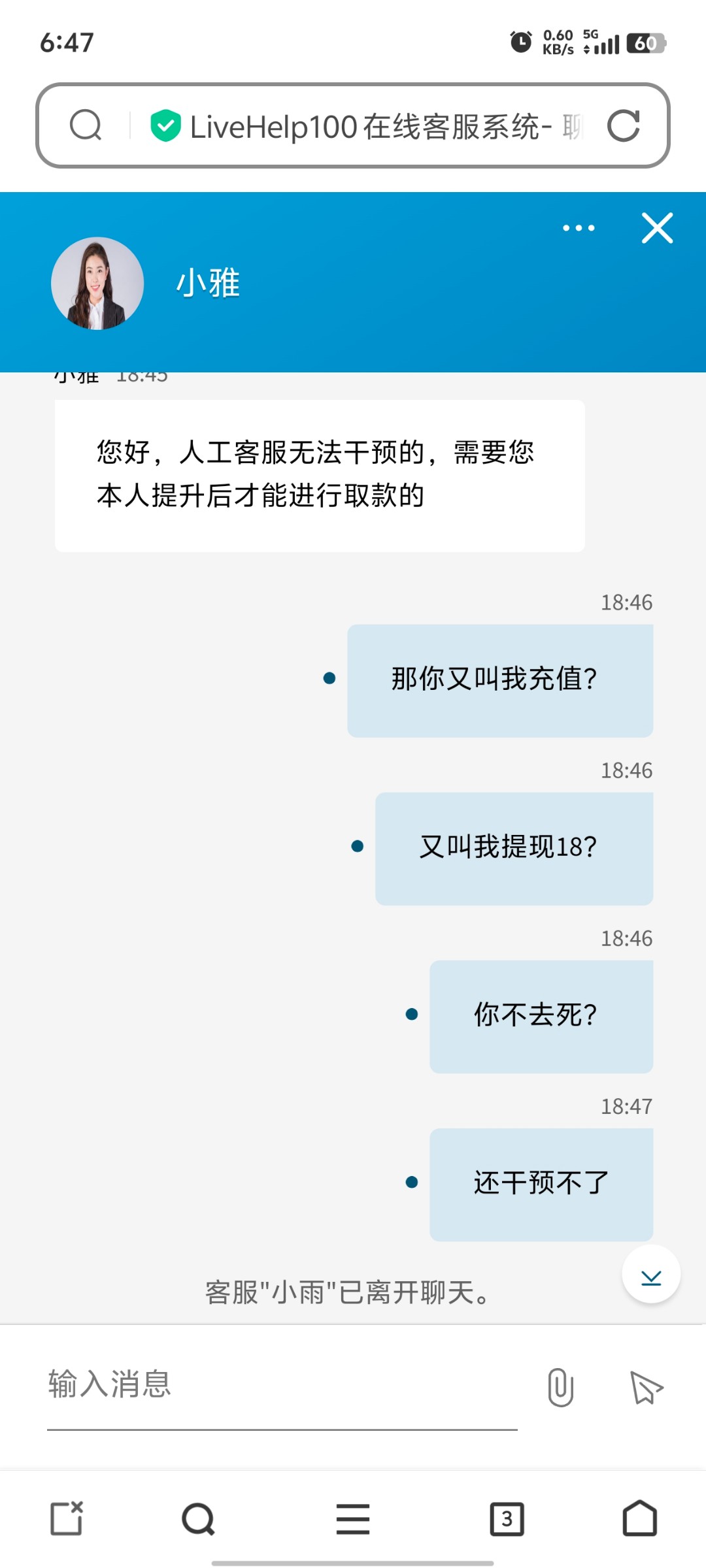Focus the 输入消息 message field
Screen dimensions: 706x1568
(x=281, y=1384)
